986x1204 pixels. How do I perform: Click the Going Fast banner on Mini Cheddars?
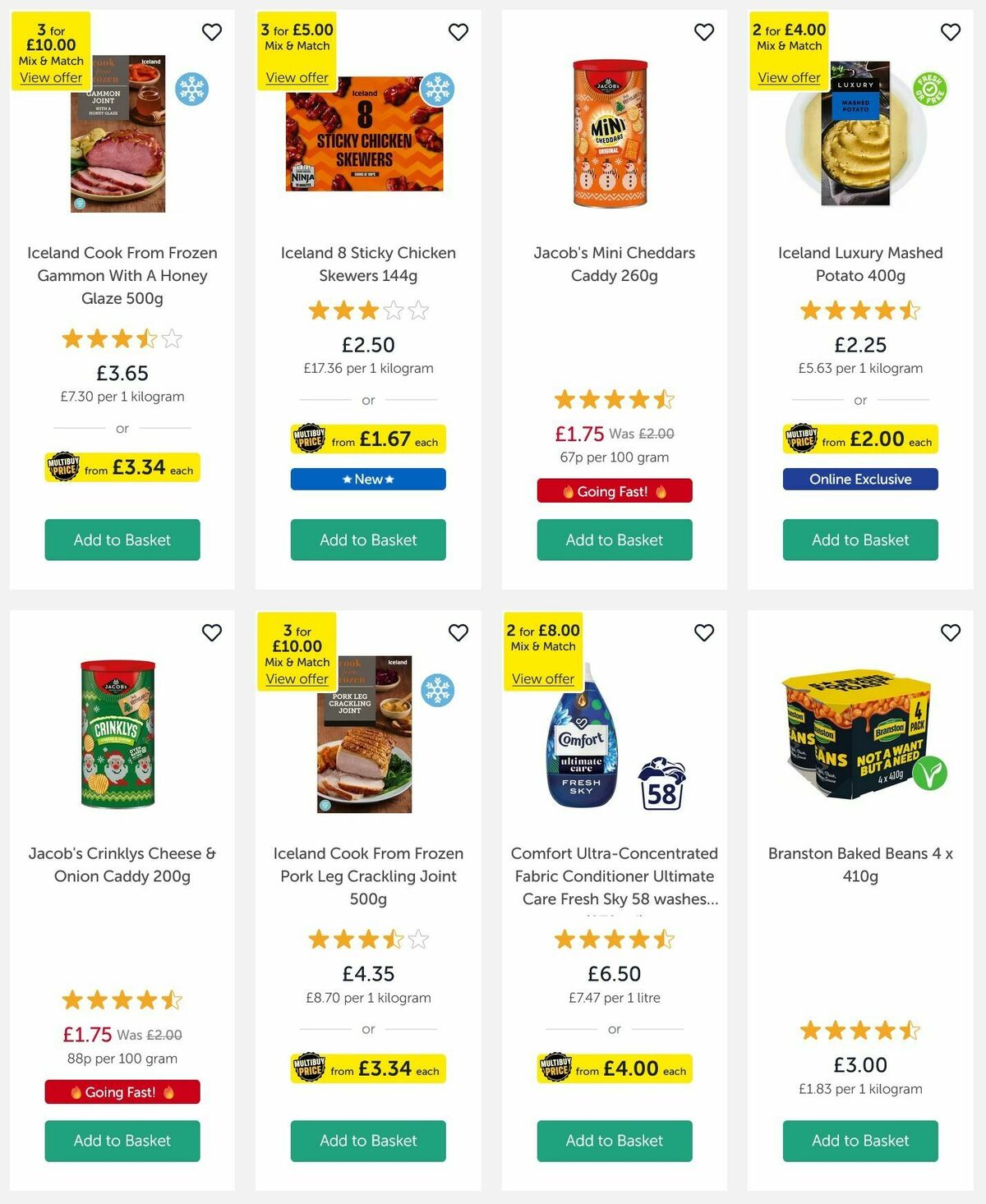(x=614, y=490)
